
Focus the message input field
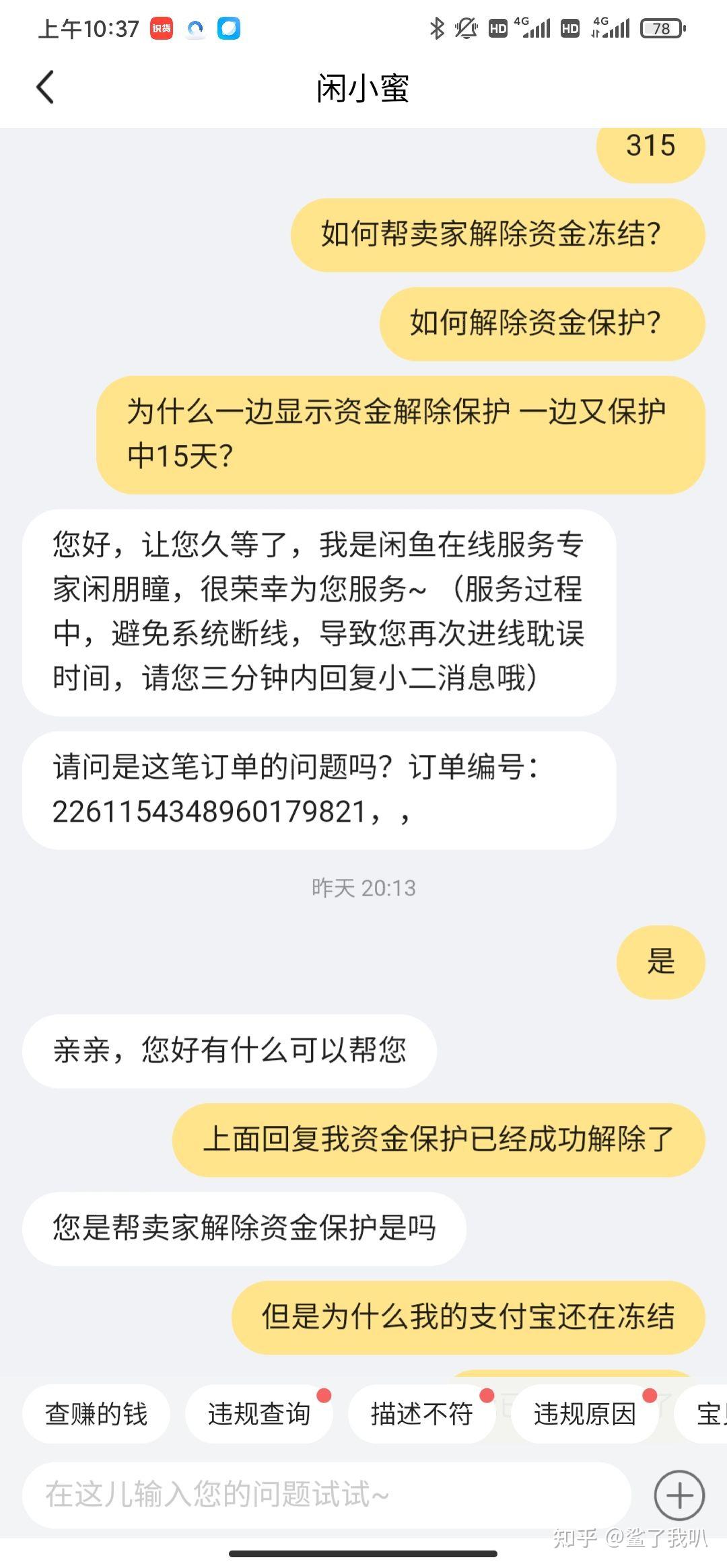tap(326, 1494)
